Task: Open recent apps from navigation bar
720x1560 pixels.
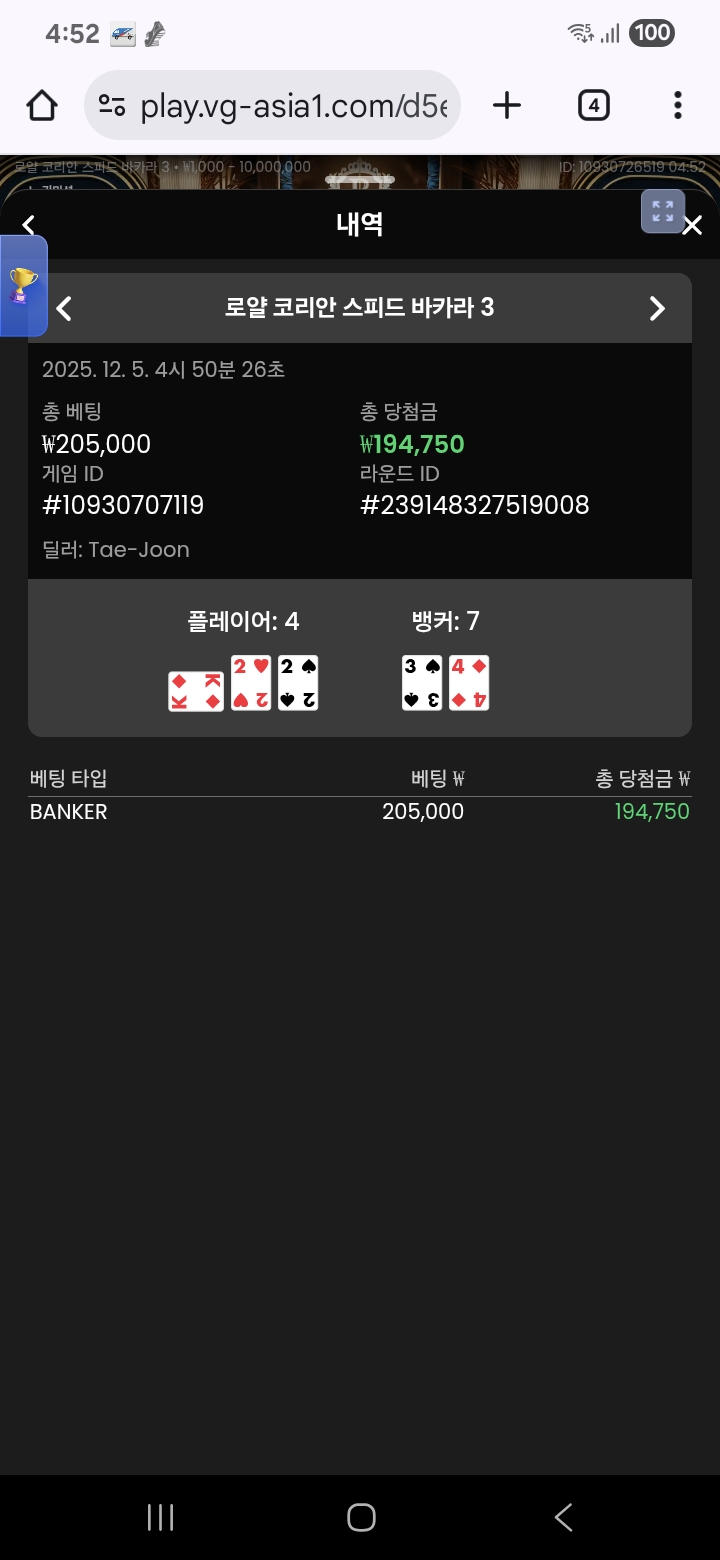Action: point(160,1517)
